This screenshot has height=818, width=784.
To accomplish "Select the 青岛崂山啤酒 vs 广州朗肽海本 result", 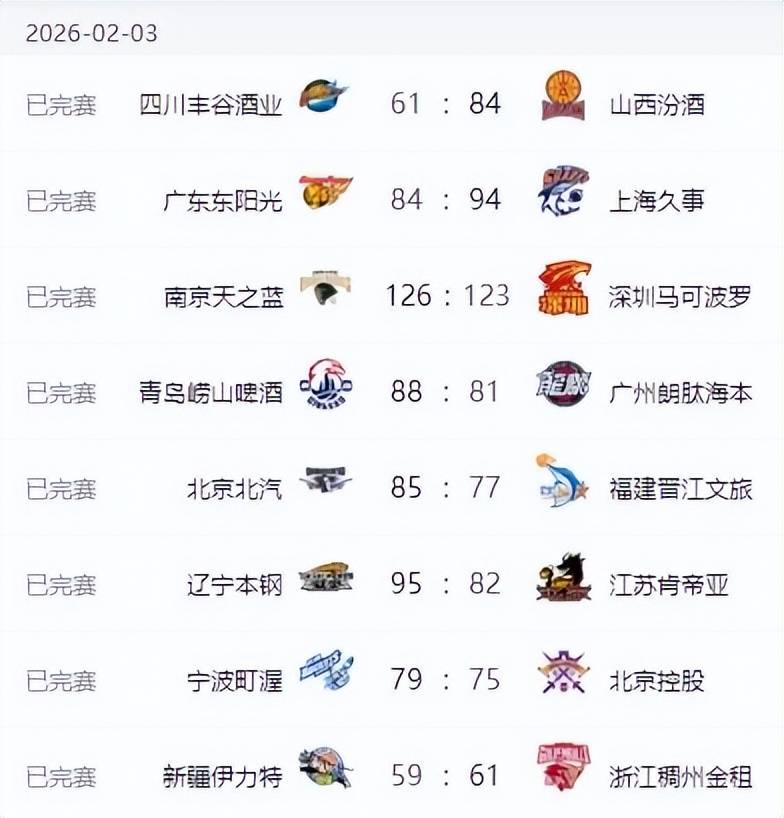I will click(445, 391).
